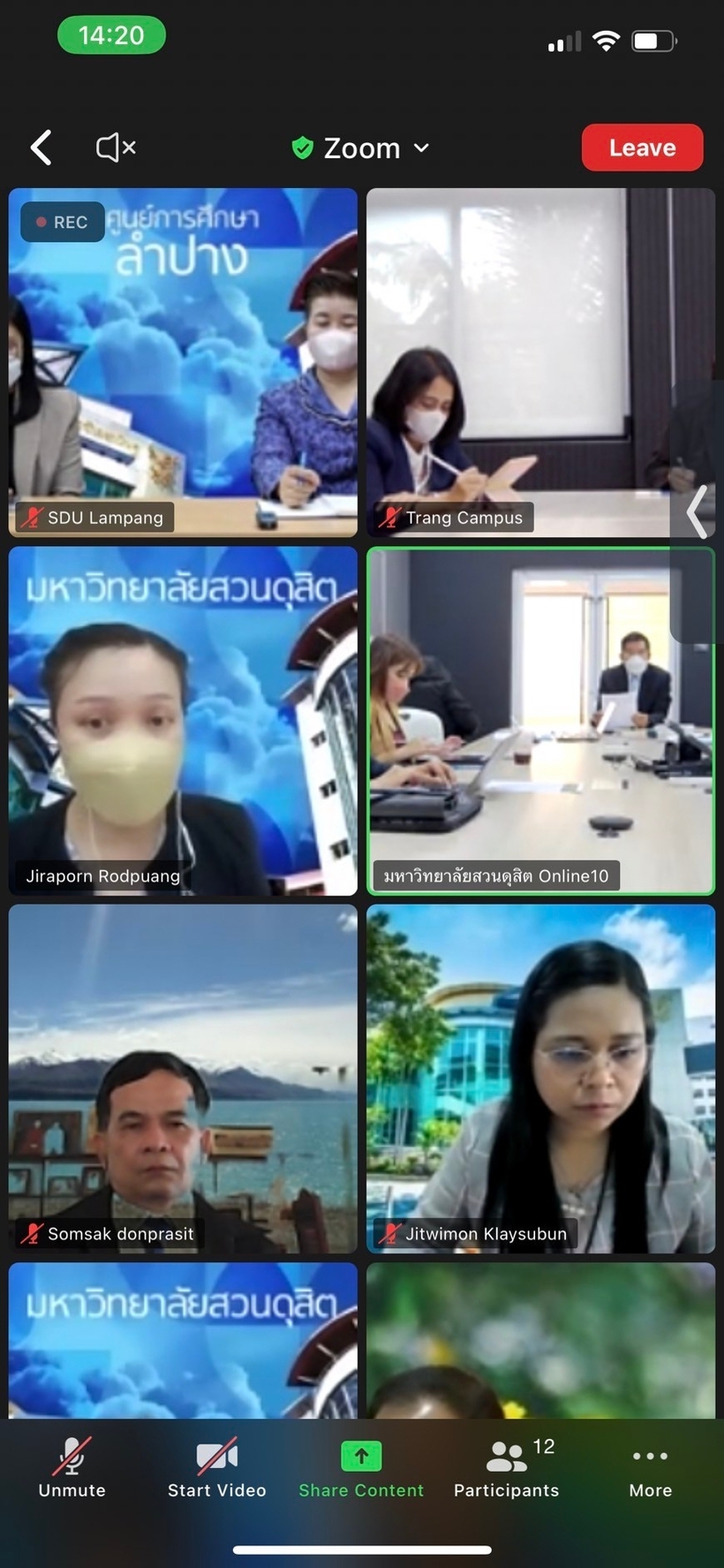Image resolution: width=724 pixels, height=1568 pixels.
Task: Select the SDU Lampang video tile
Action: click(183, 362)
